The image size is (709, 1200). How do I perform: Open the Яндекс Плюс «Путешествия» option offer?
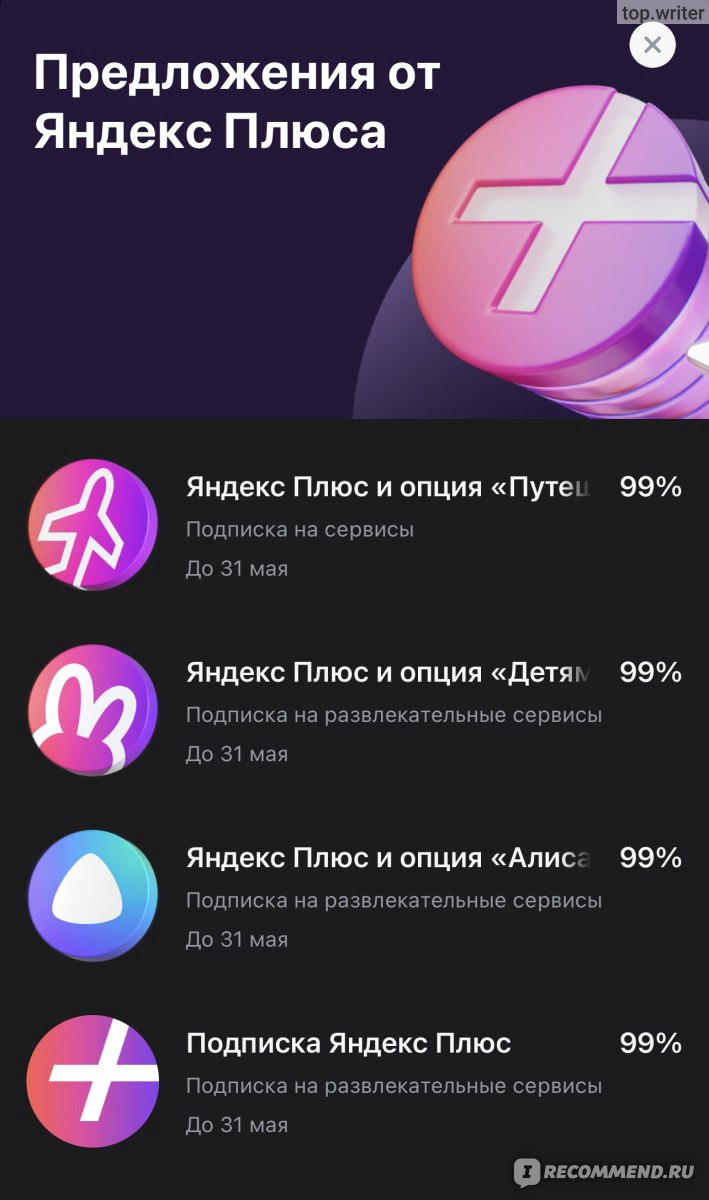click(354, 525)
